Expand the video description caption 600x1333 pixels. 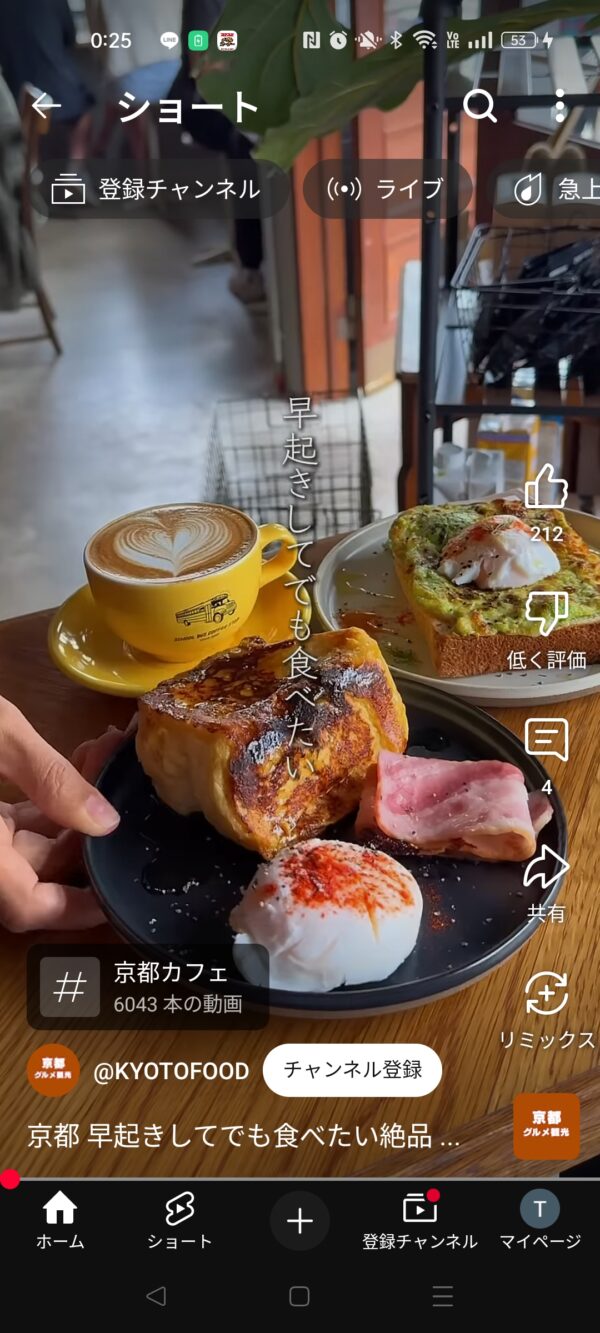click(x=244, y=1135)
